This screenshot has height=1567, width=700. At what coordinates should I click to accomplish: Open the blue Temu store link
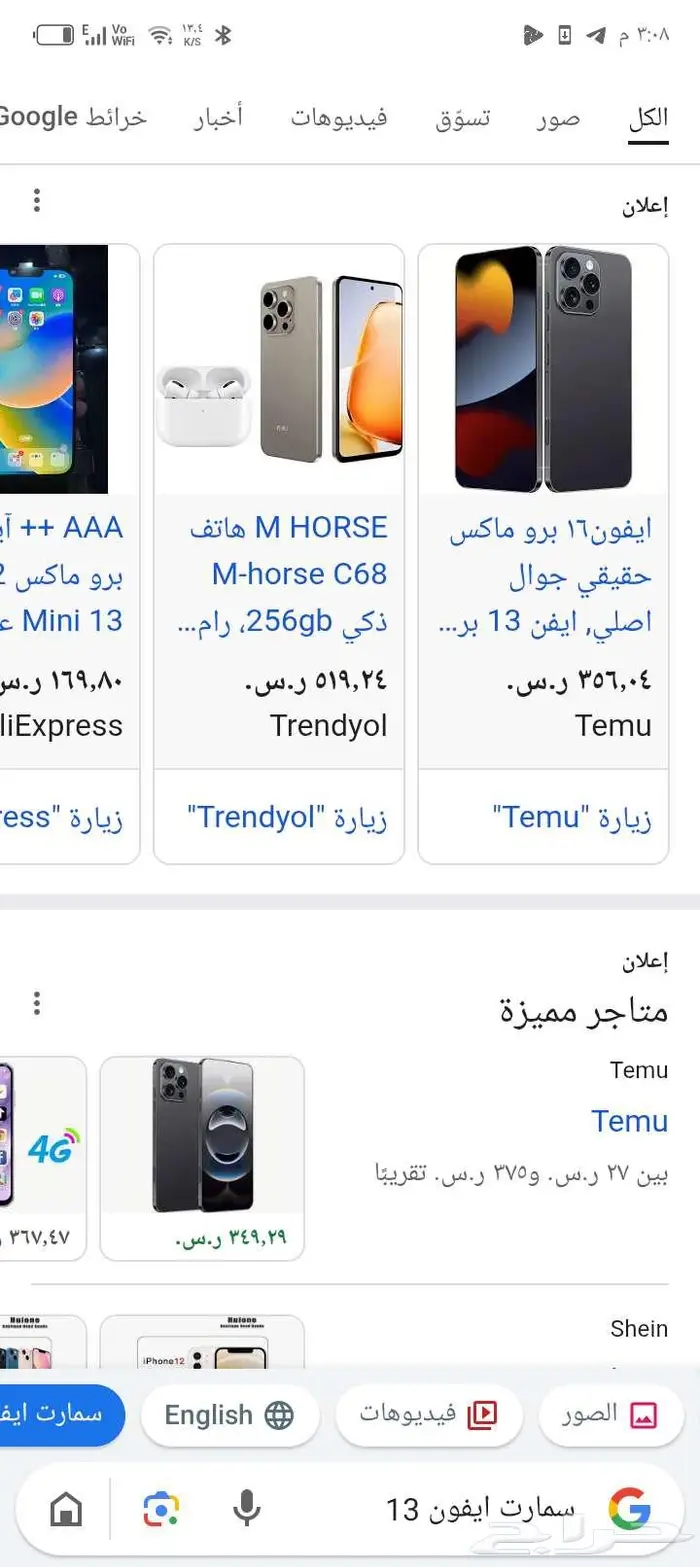coord(629,1121)
